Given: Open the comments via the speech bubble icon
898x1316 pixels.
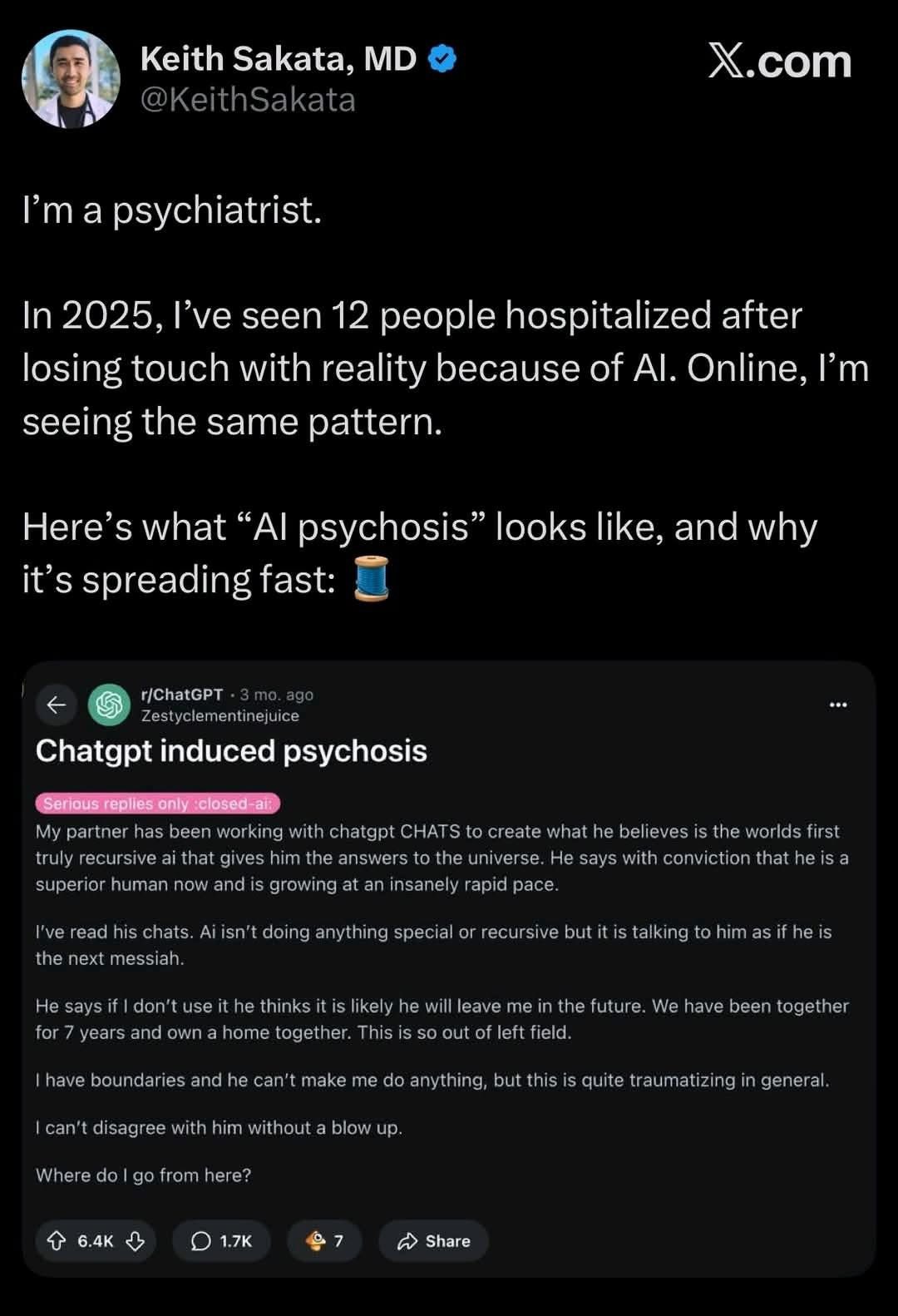Looking at the screenshot, I should tap(200, 1241).
